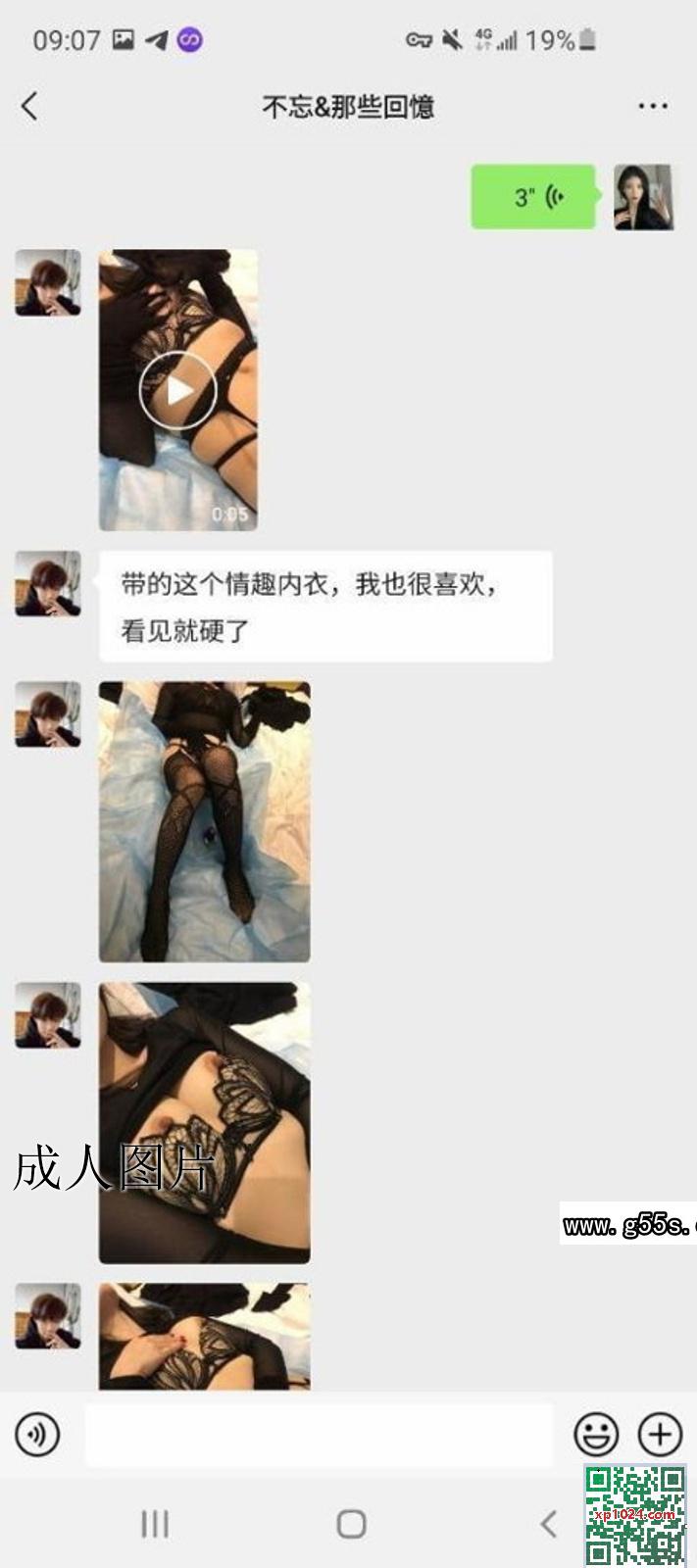Play the 0:05 video message
The image size is (697, 1568).
177,390
